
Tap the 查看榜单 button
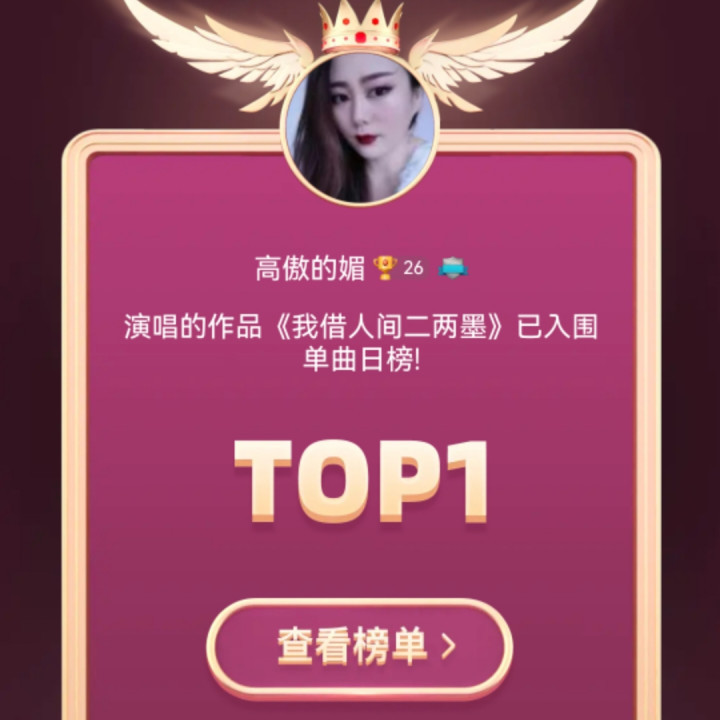click(360, 647)
